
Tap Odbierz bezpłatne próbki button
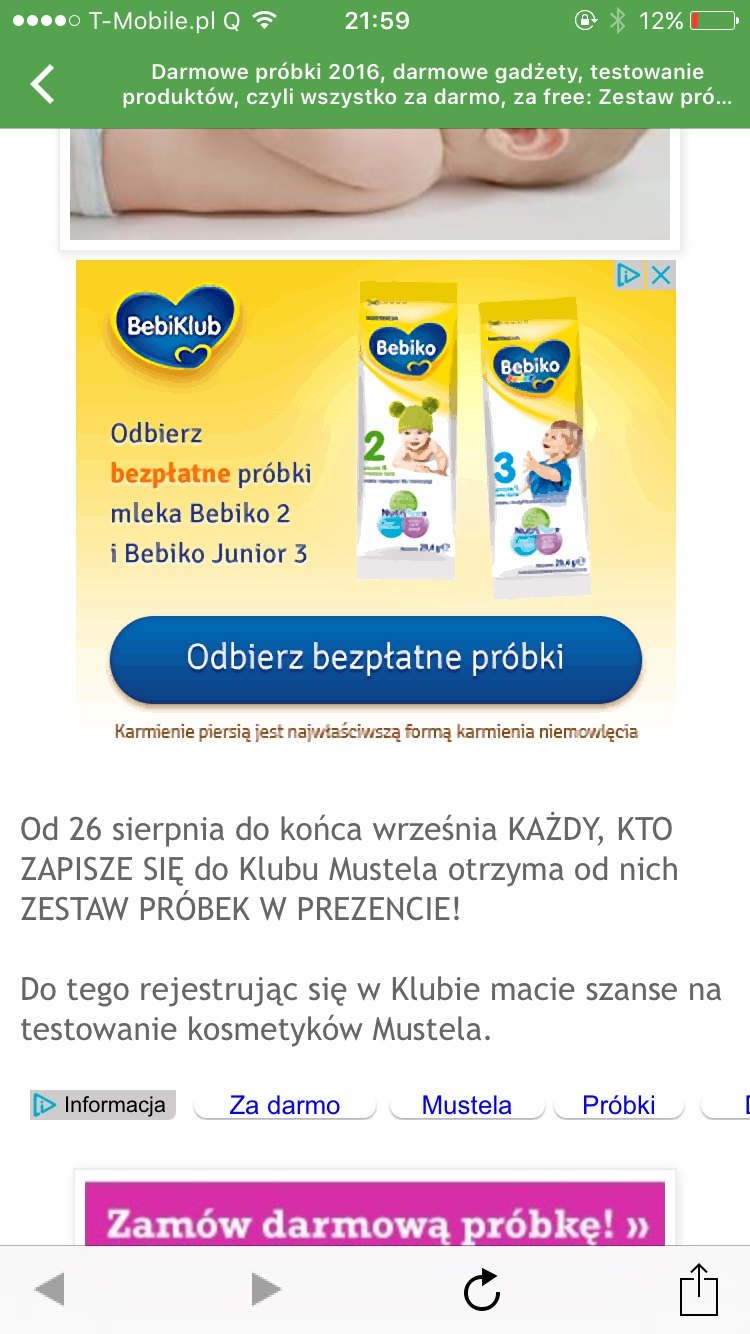pos(375,658)
